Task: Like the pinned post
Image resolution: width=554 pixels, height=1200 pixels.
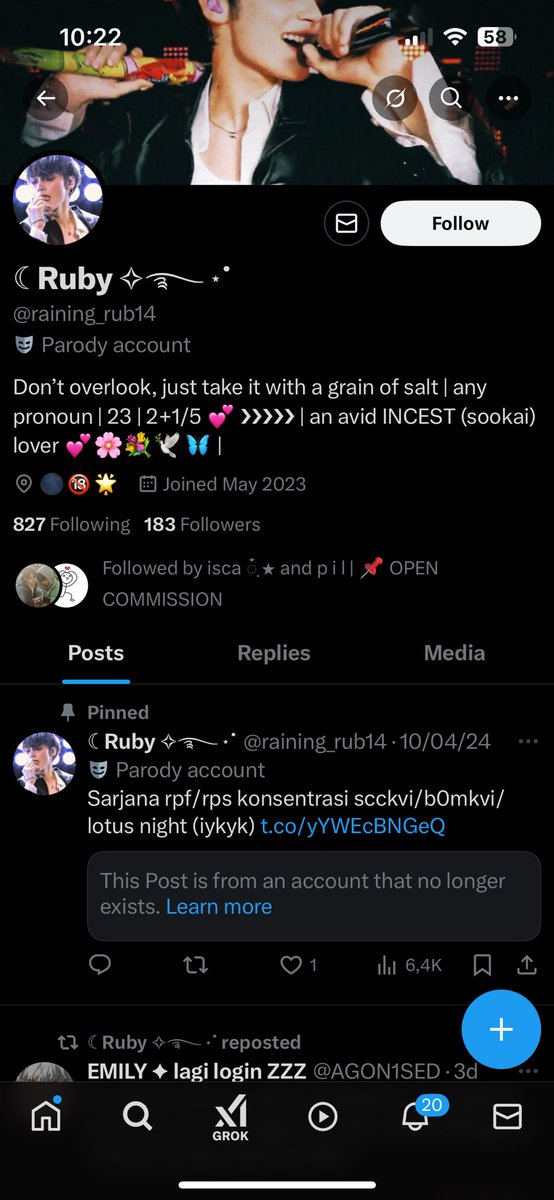Action: 298,965
